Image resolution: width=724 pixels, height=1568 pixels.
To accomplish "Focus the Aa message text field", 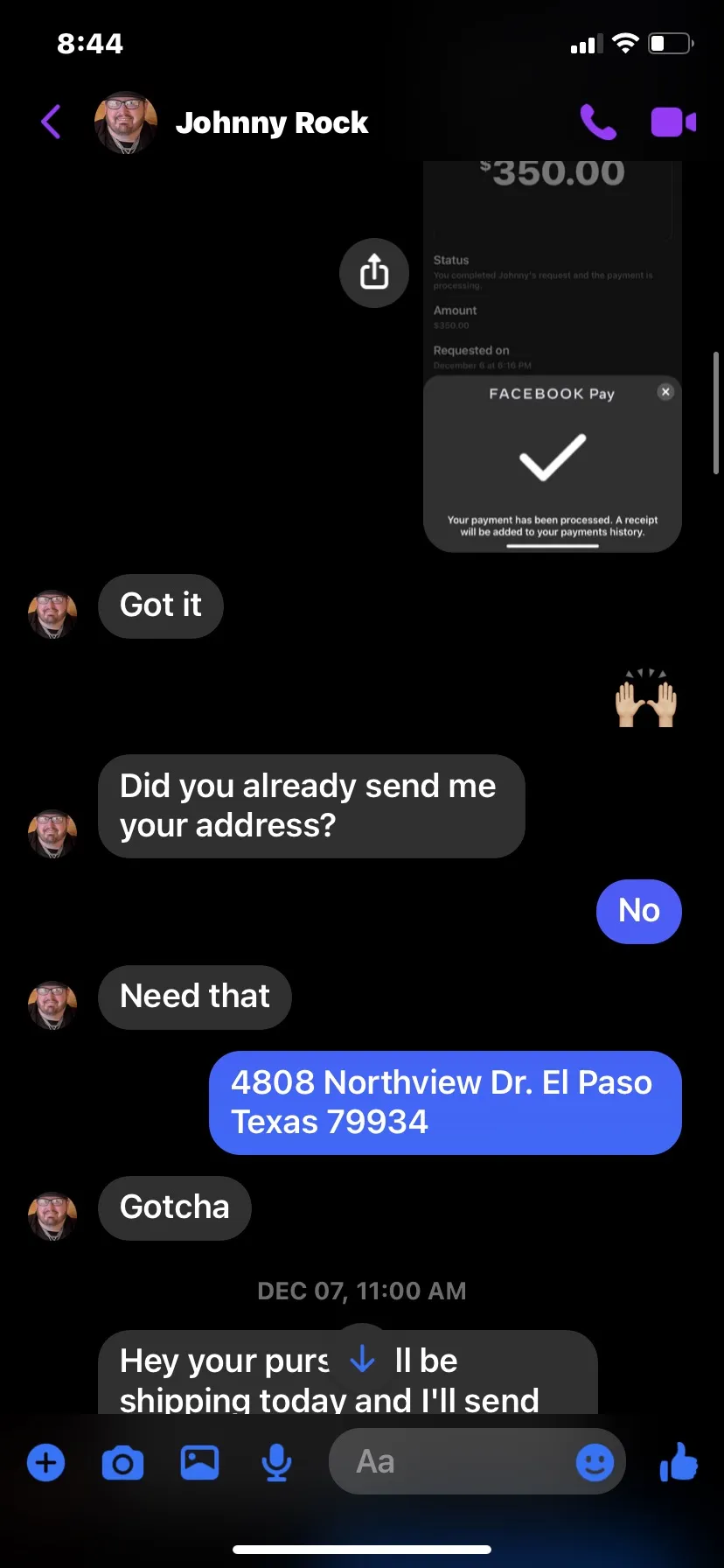I will coord(451,1461).
